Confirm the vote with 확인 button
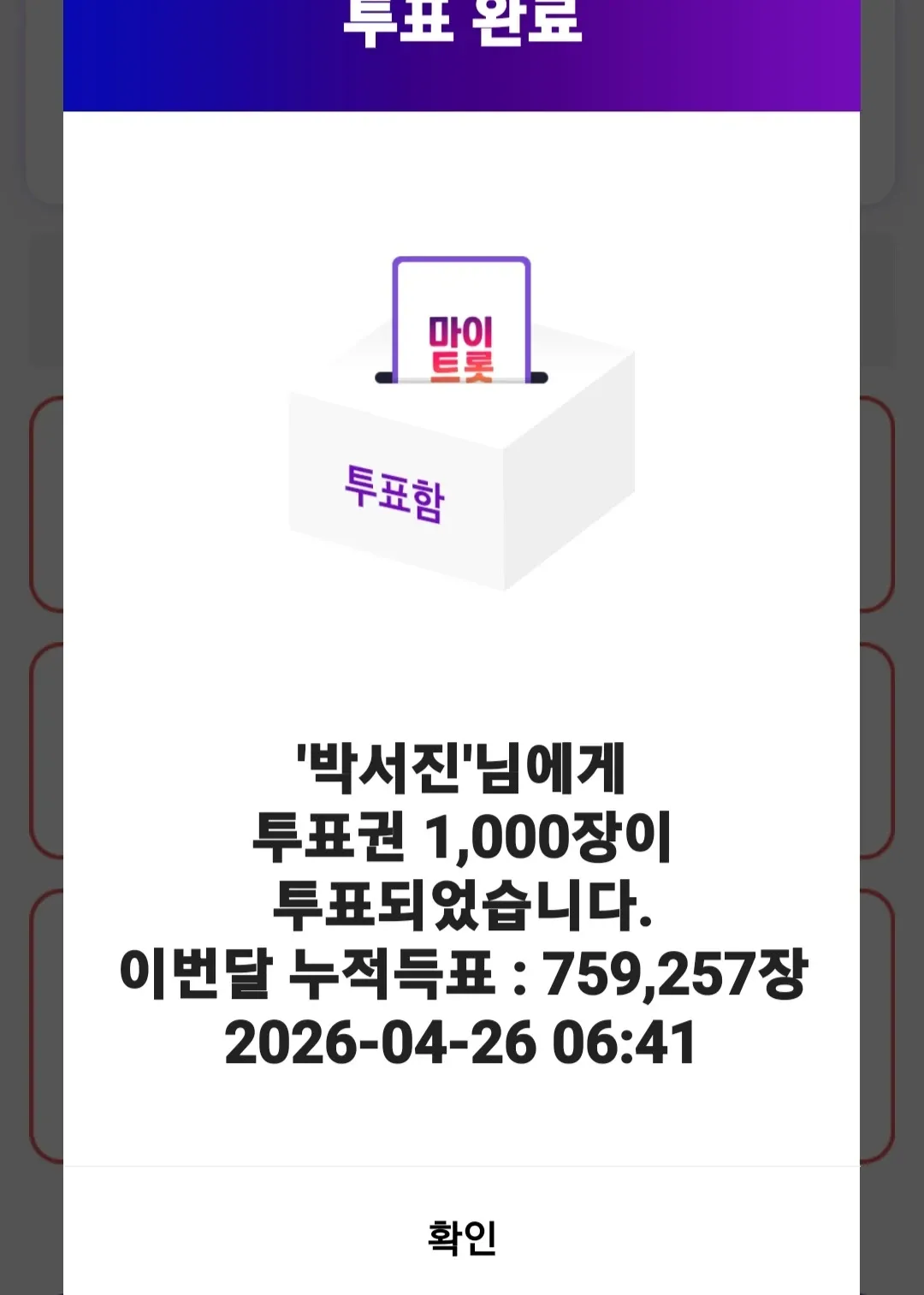924x1295 pixels. click(x=462, y=1237)
